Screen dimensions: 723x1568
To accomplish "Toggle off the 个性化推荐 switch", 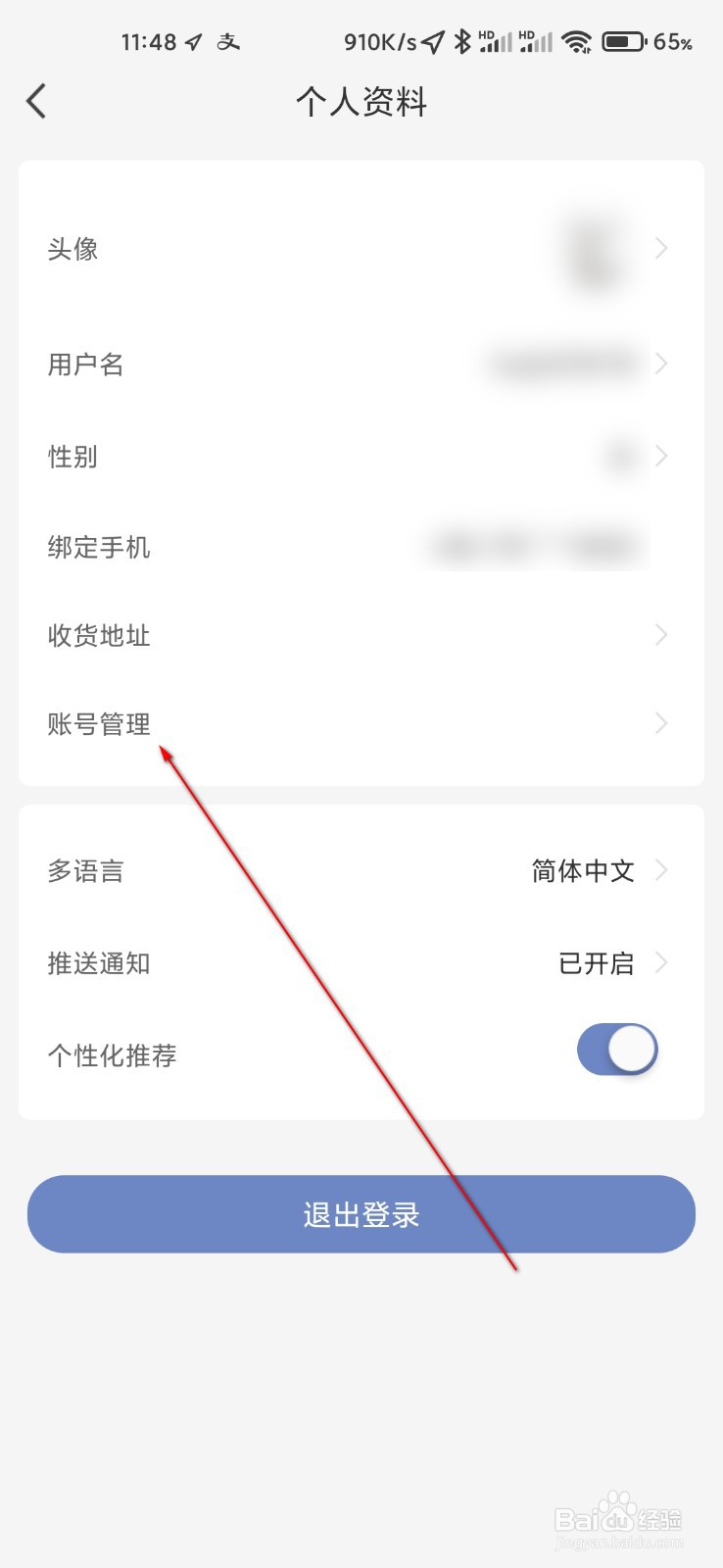I will coord(616,1049).
